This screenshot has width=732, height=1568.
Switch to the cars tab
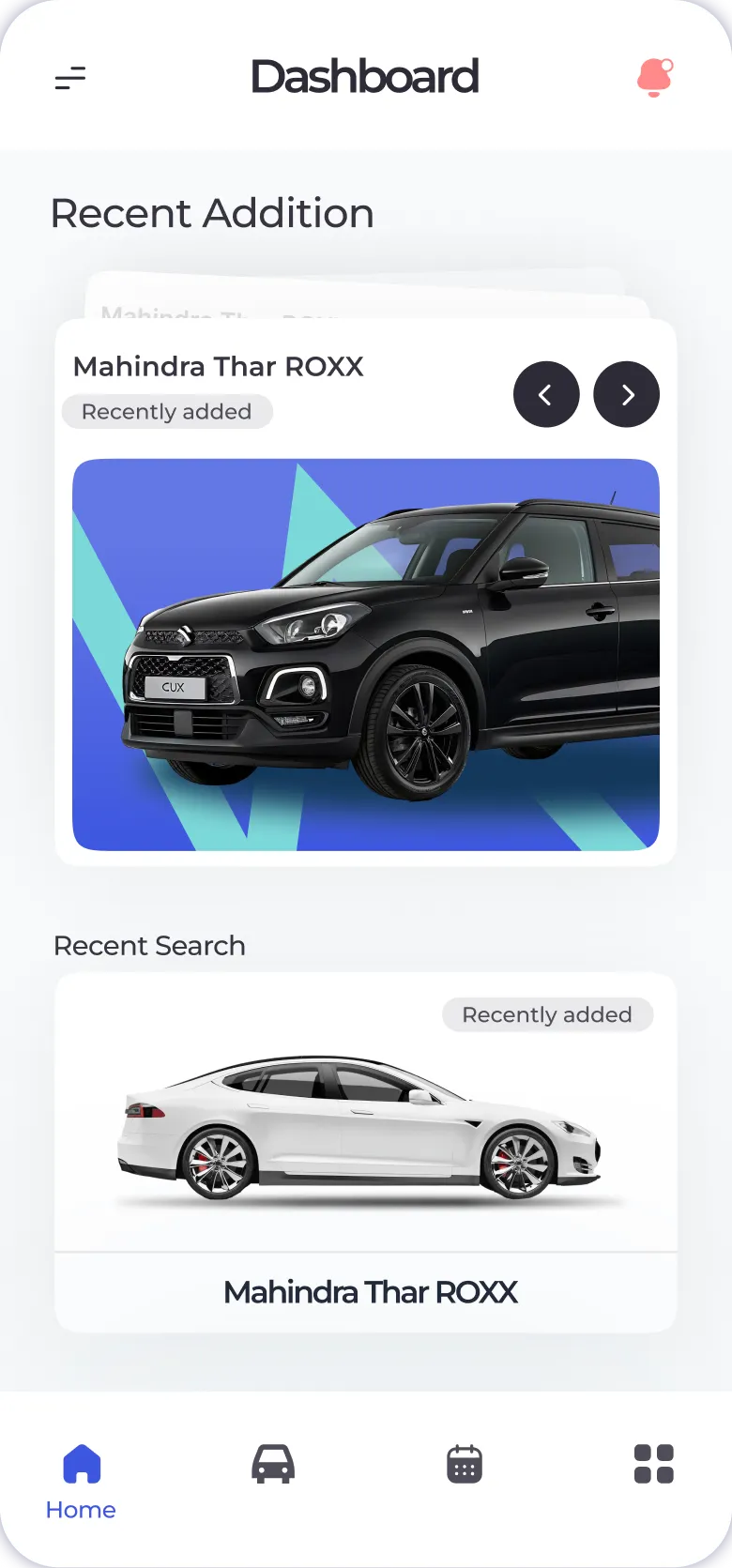click(273, 1464)
